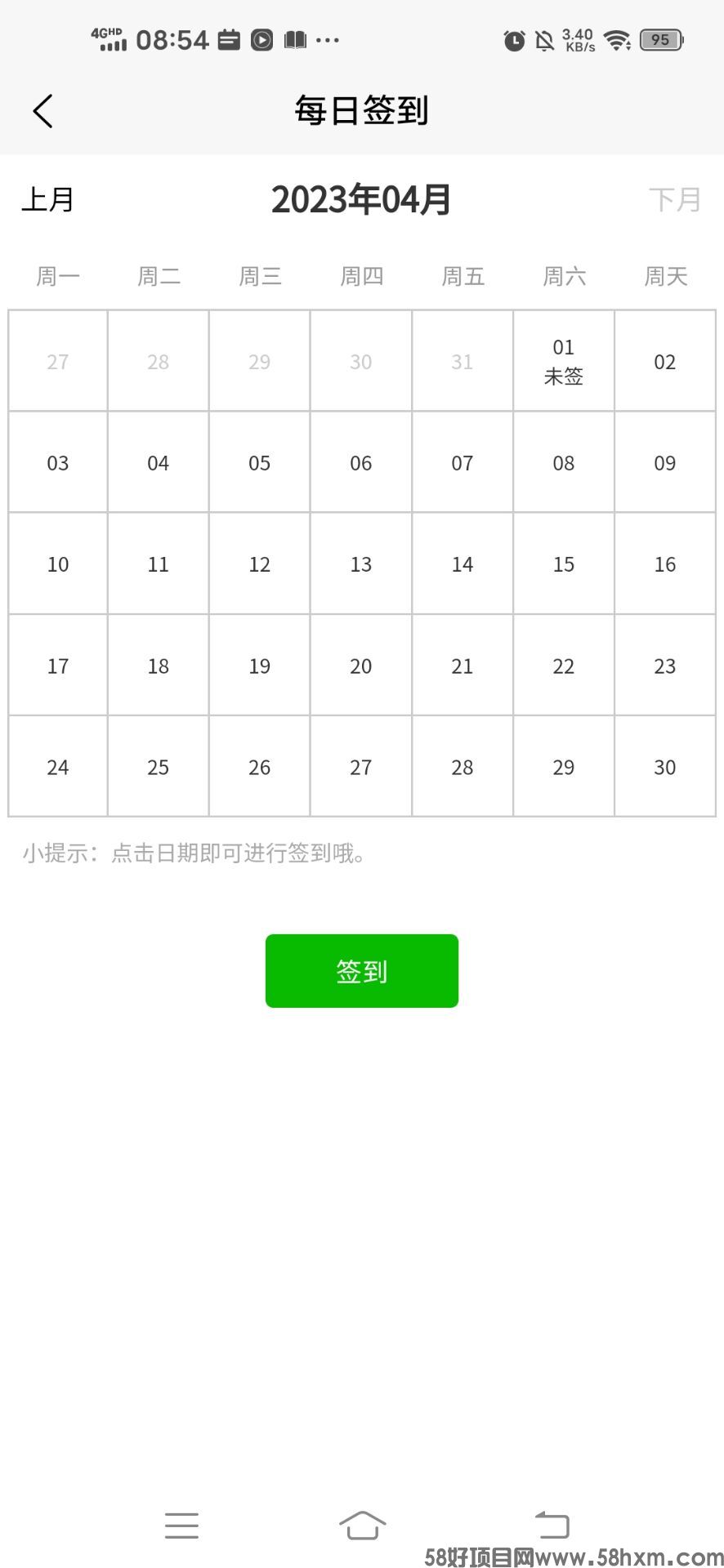The image size is (724, 1568).
Task: Open recent apps from the navigation bar
Action: 181,1525
